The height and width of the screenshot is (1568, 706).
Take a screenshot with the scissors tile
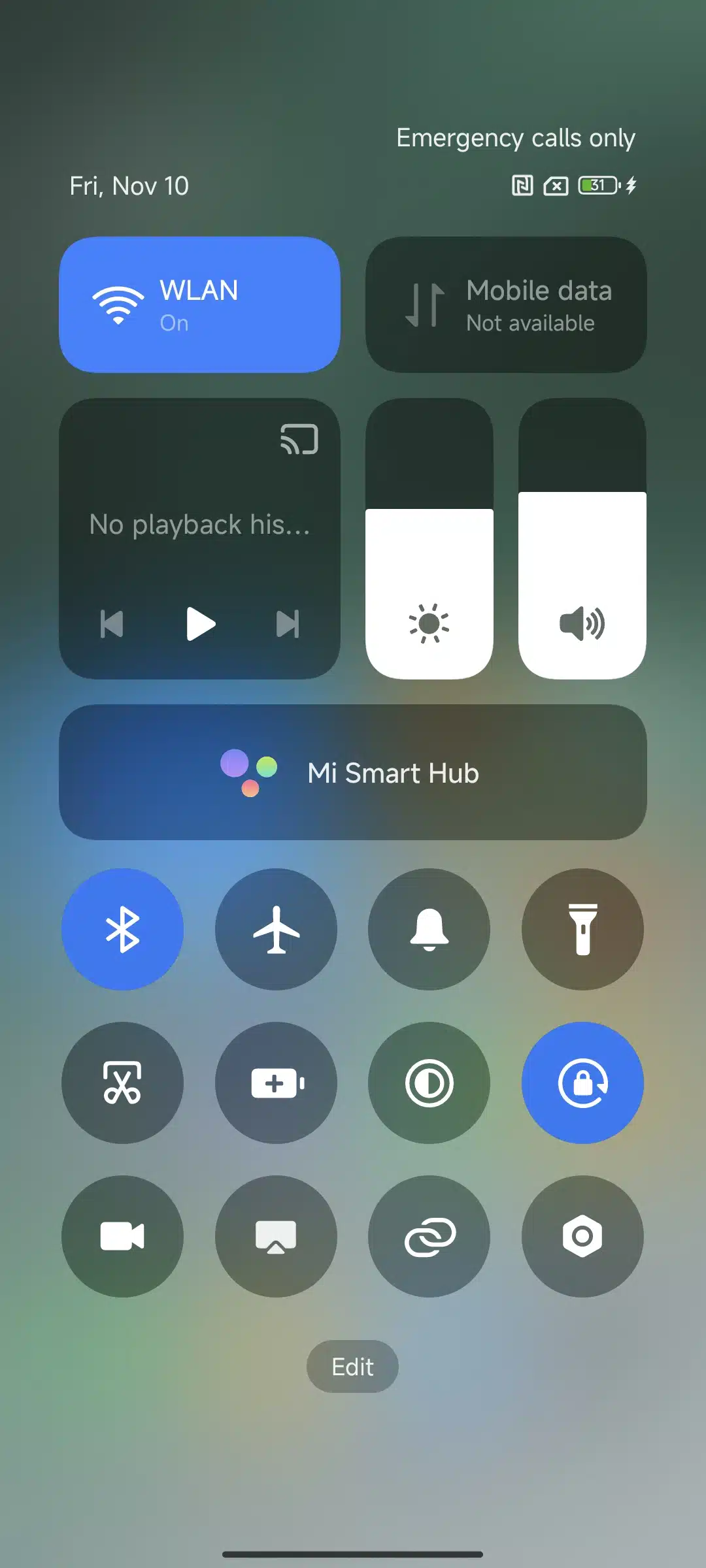coord(122,1083)
